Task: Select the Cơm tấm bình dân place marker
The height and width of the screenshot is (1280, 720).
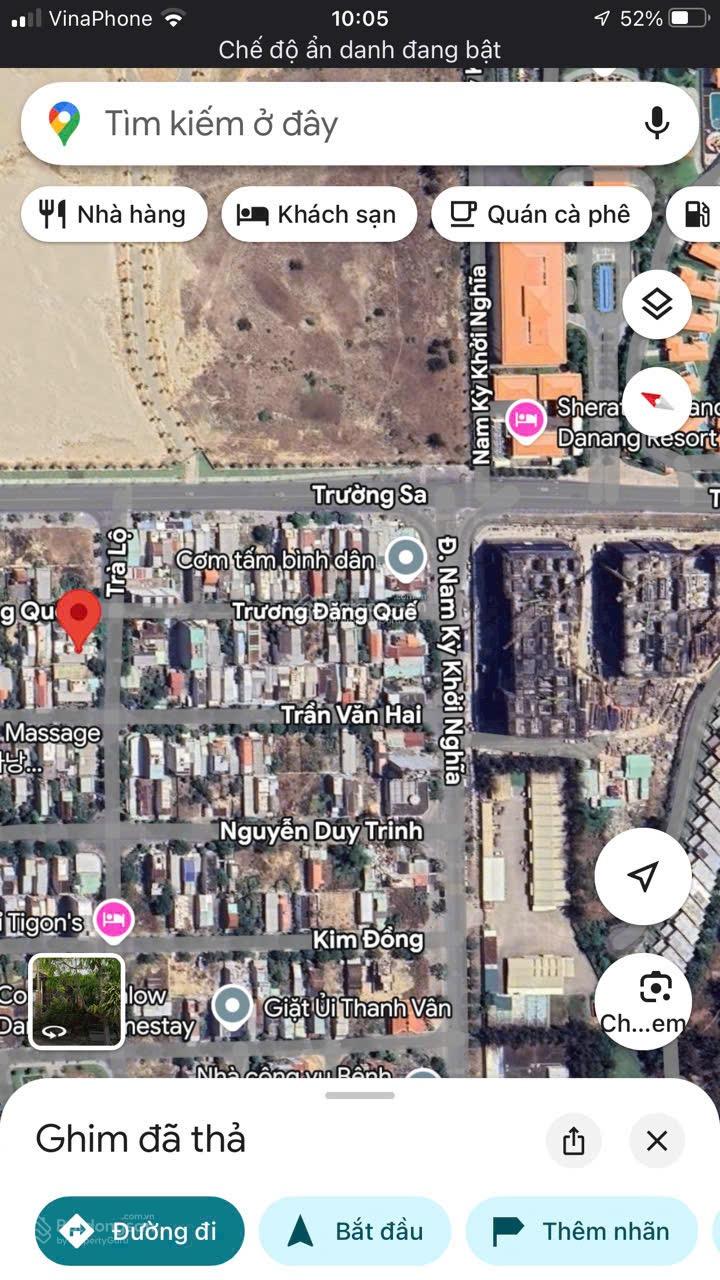Action: click(x=405, y=558)
